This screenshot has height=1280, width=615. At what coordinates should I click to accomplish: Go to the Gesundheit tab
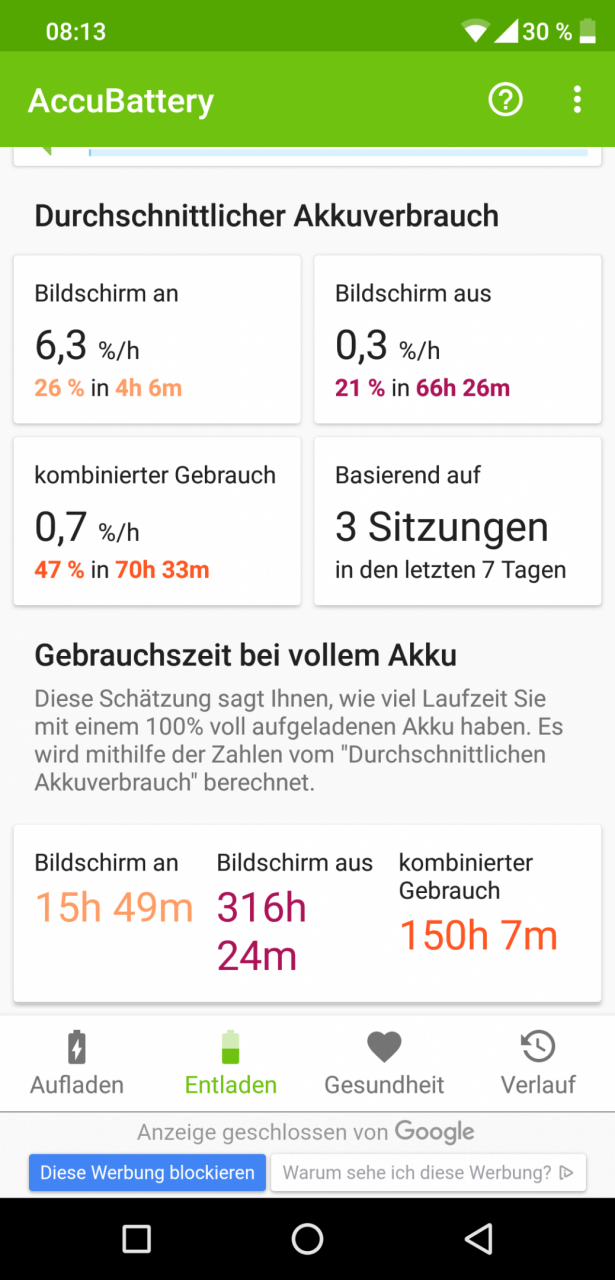point(384,1064)
